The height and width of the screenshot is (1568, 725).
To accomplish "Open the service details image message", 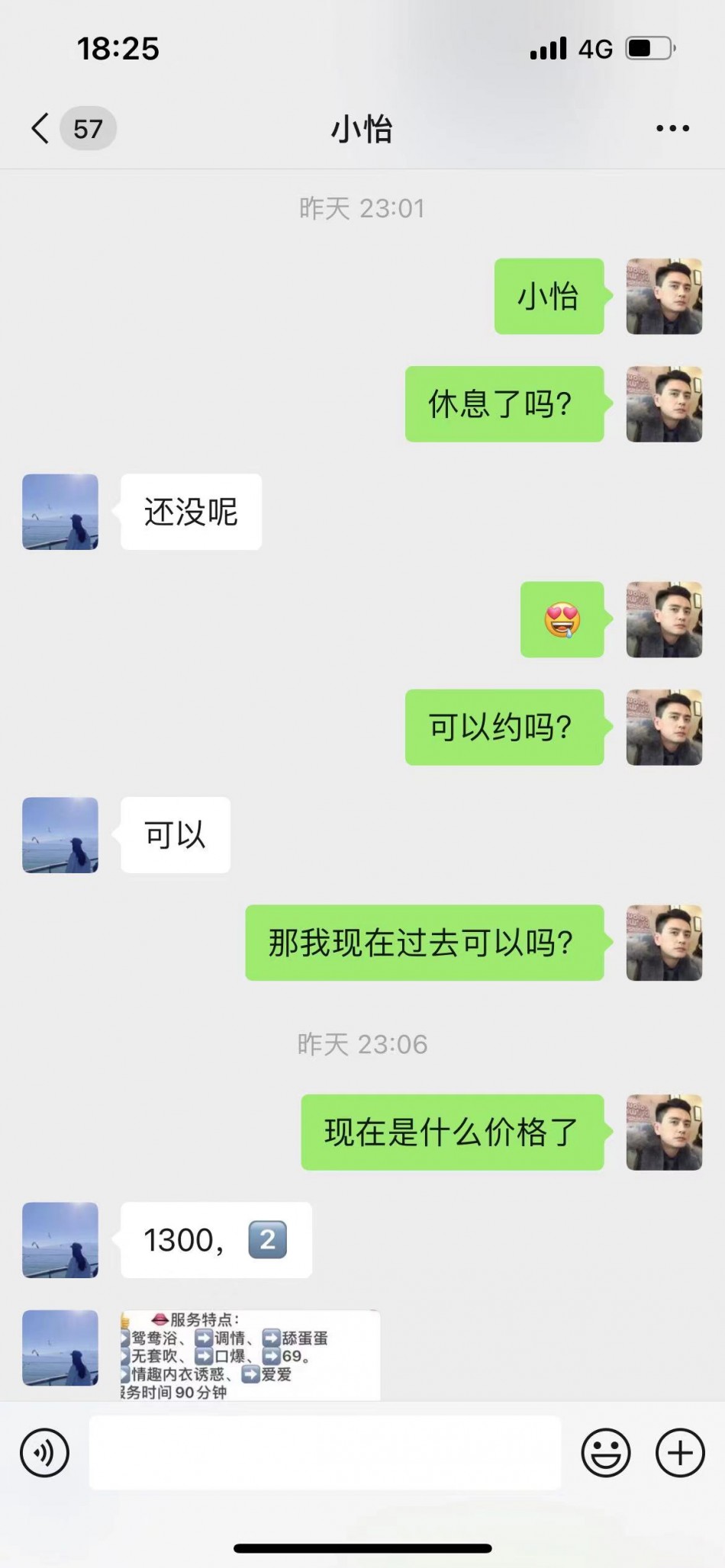I will (x=250, y=1355).
